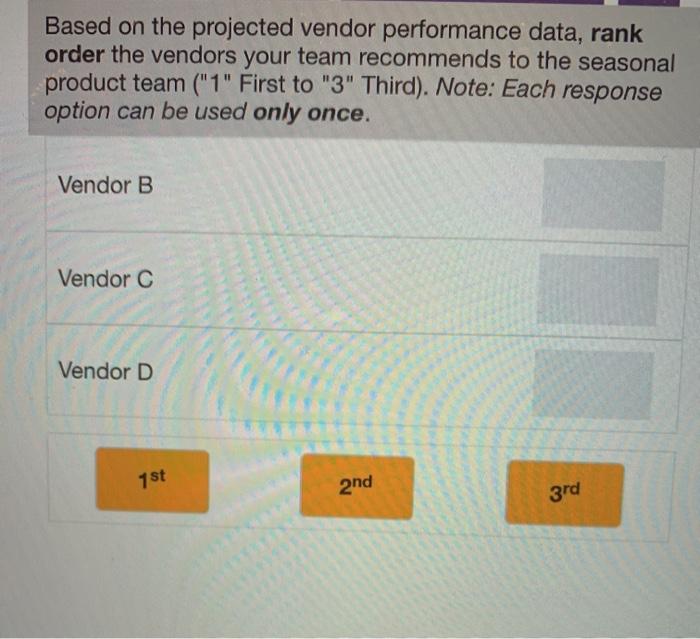
Task: Select the 1st rank button
Action: click(x=152, y=481)
